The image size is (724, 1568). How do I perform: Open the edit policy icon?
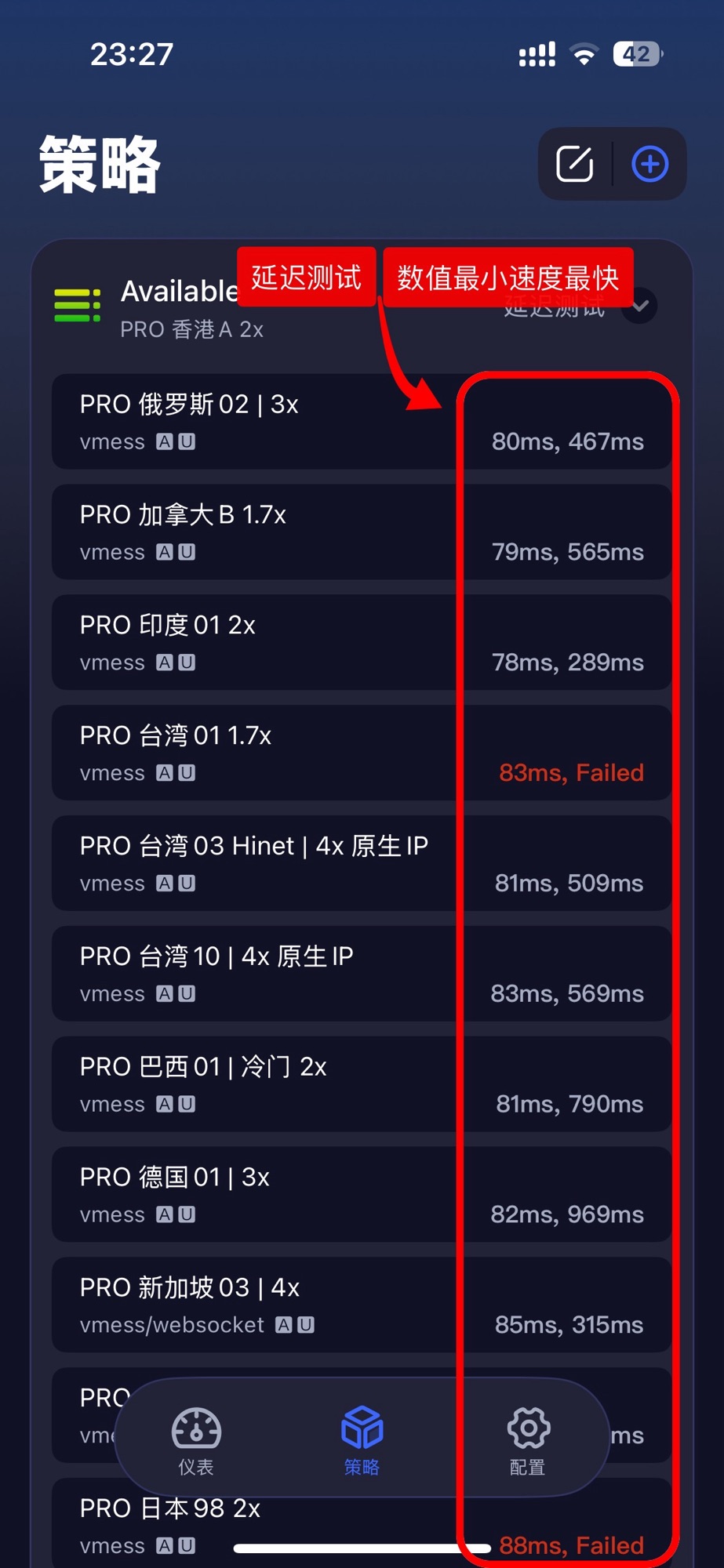(x=574, y=164)
